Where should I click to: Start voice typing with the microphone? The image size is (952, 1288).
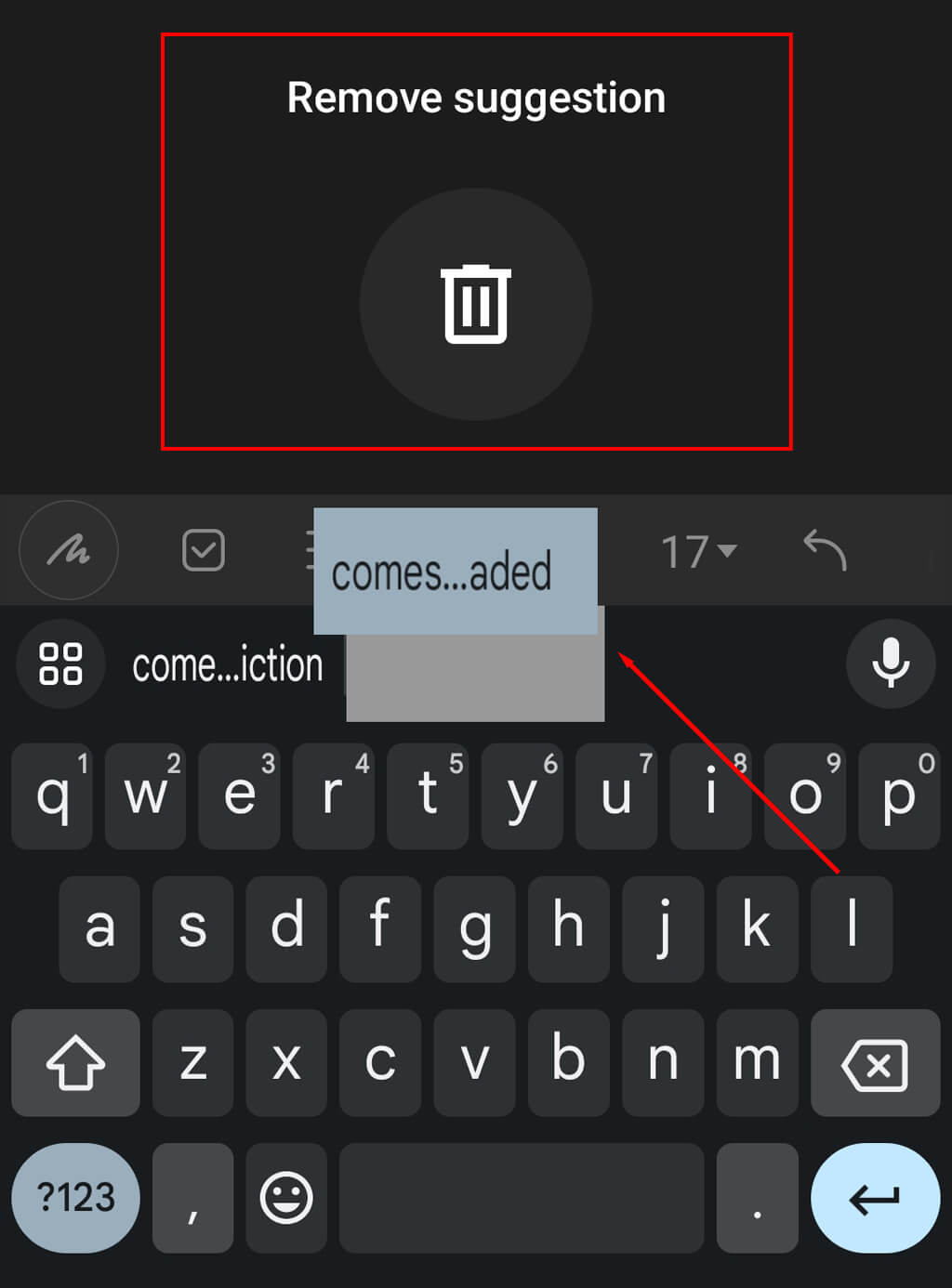point(890,663)
